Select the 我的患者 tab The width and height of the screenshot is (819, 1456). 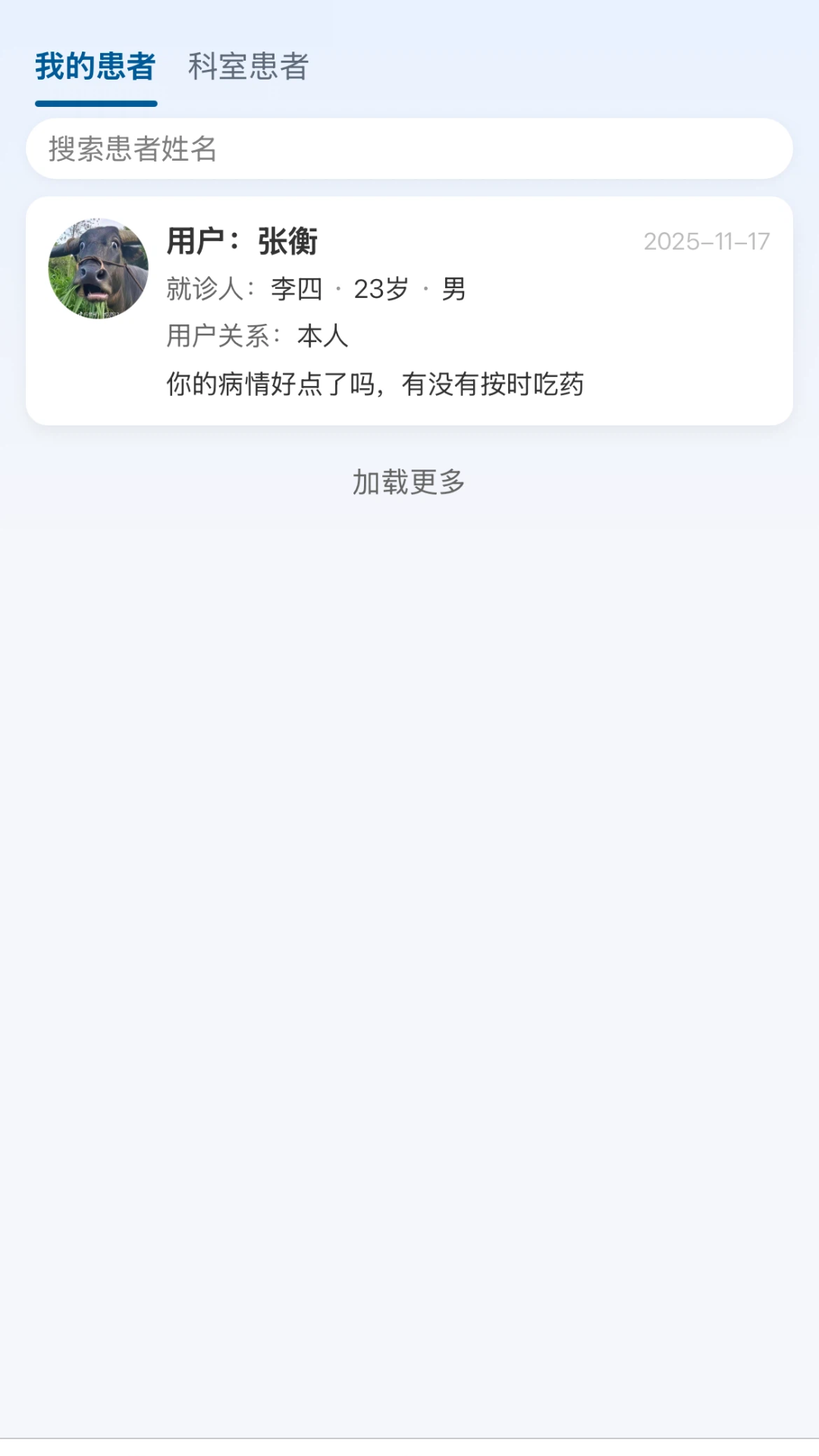96,69
